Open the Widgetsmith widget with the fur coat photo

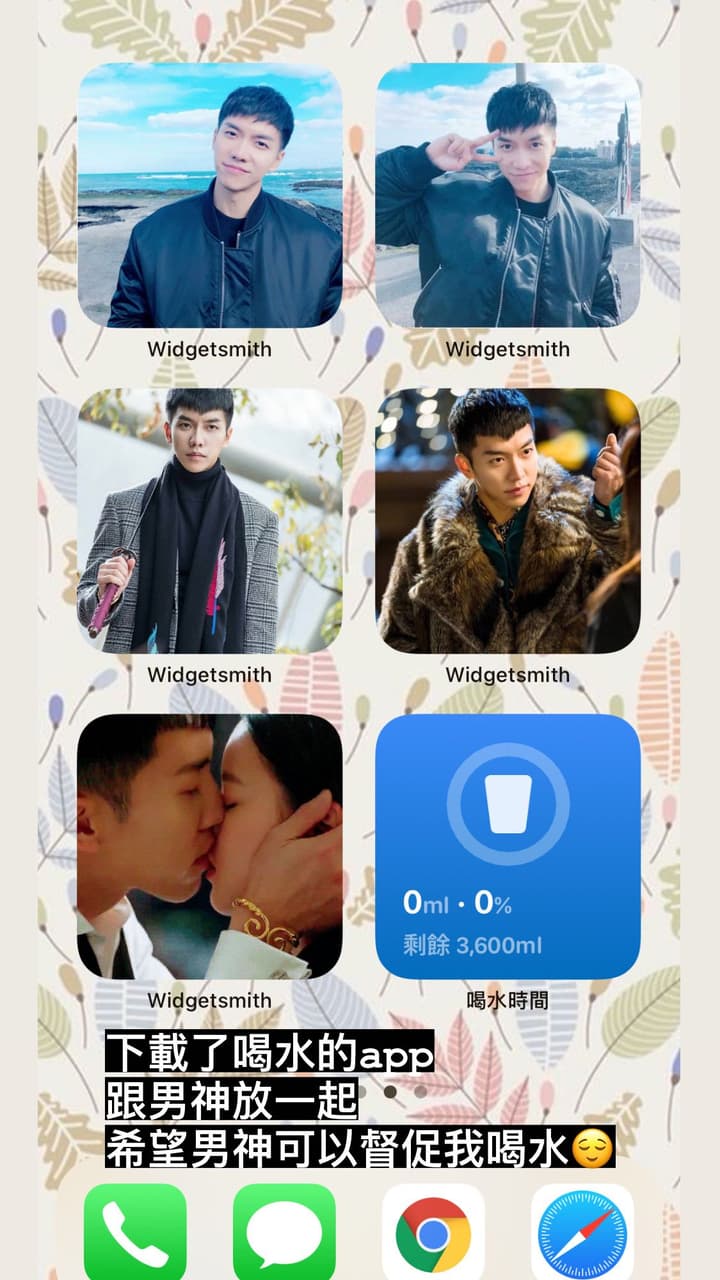click(508, 520)
